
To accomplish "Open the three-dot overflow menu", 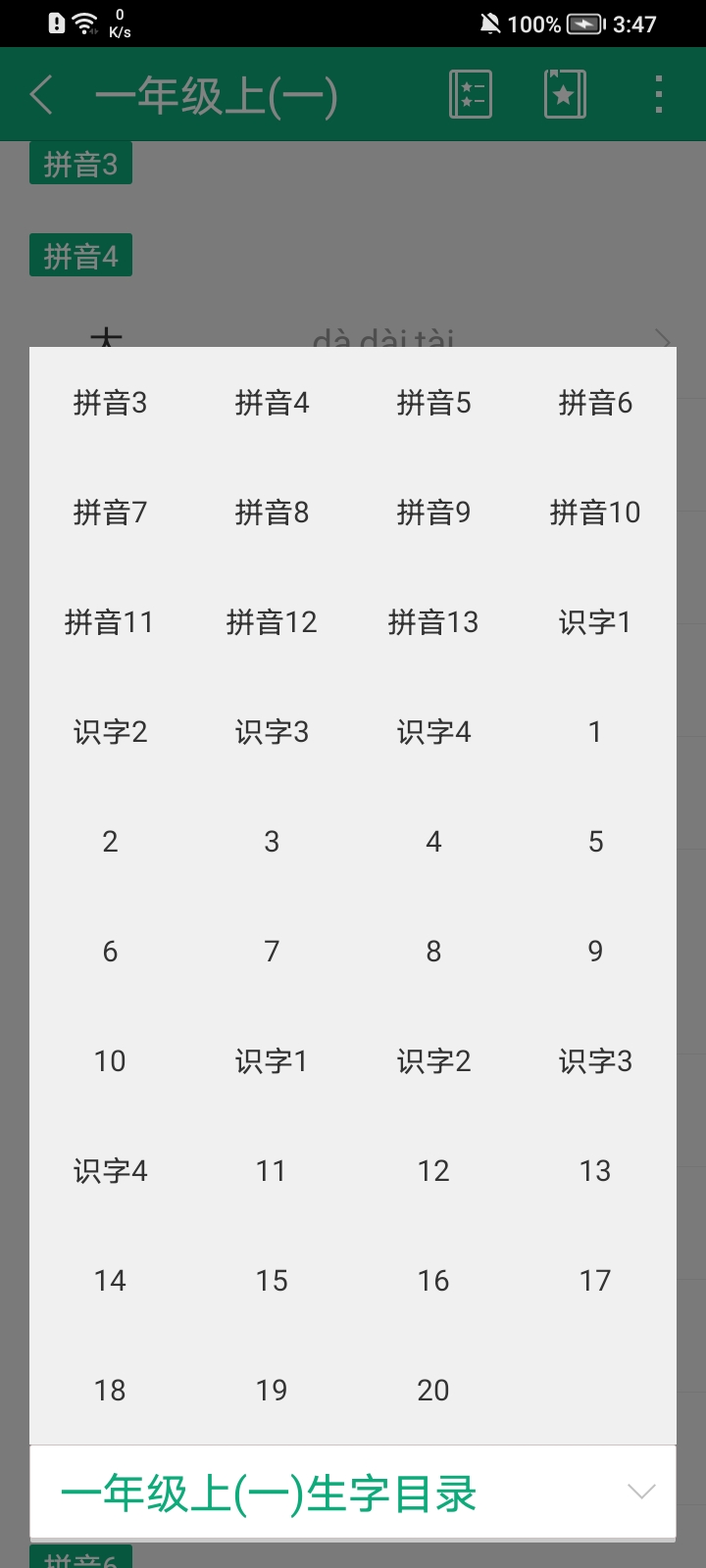I will pos(659,94).
